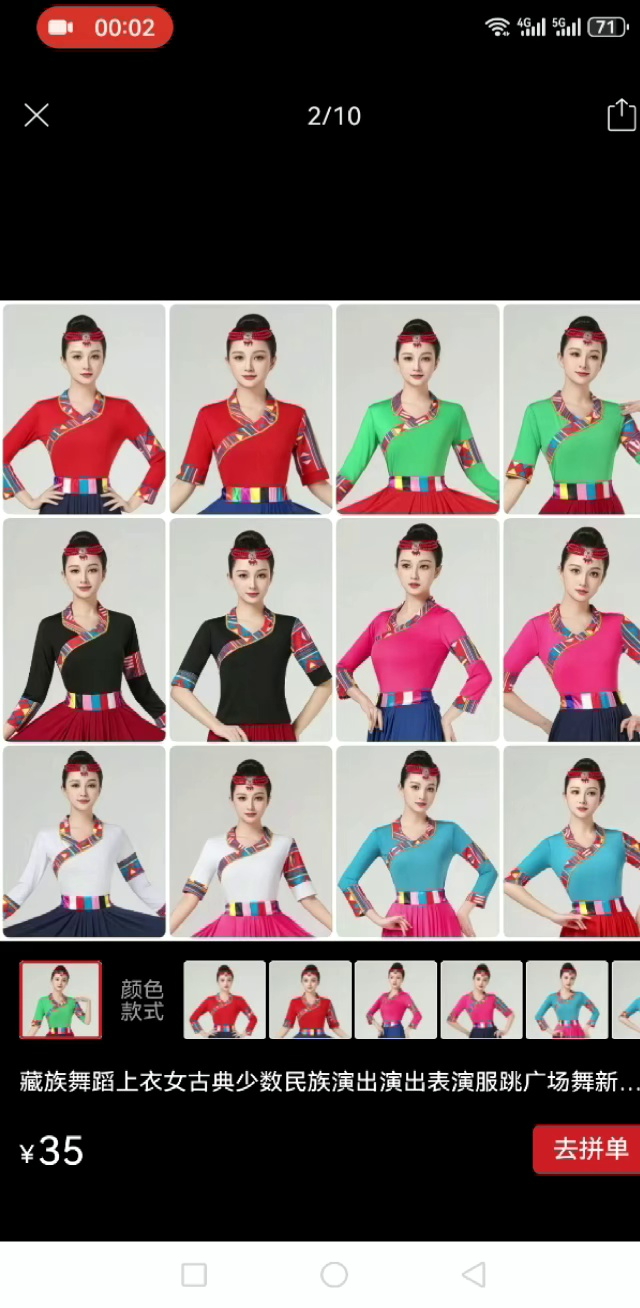Select the pink long-sleeve top style
640x1308 pixels.
click(396, 999)
